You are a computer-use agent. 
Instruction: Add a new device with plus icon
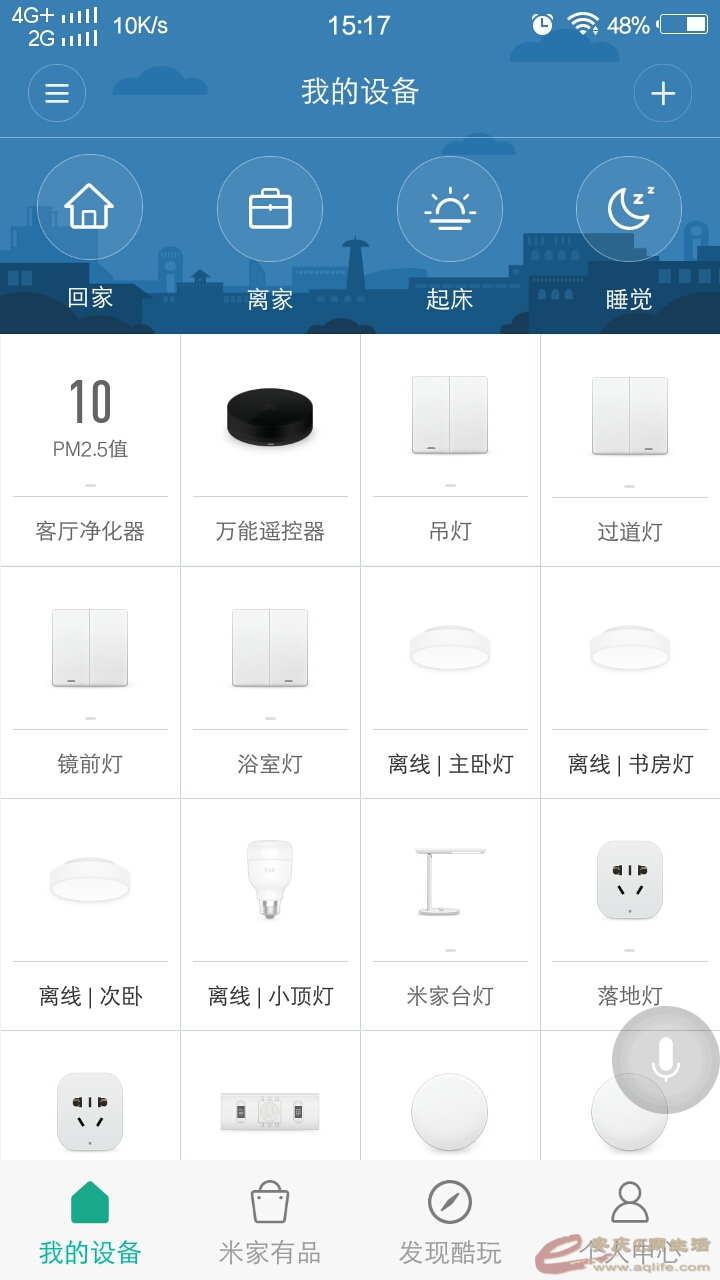[x=663, y=93]
